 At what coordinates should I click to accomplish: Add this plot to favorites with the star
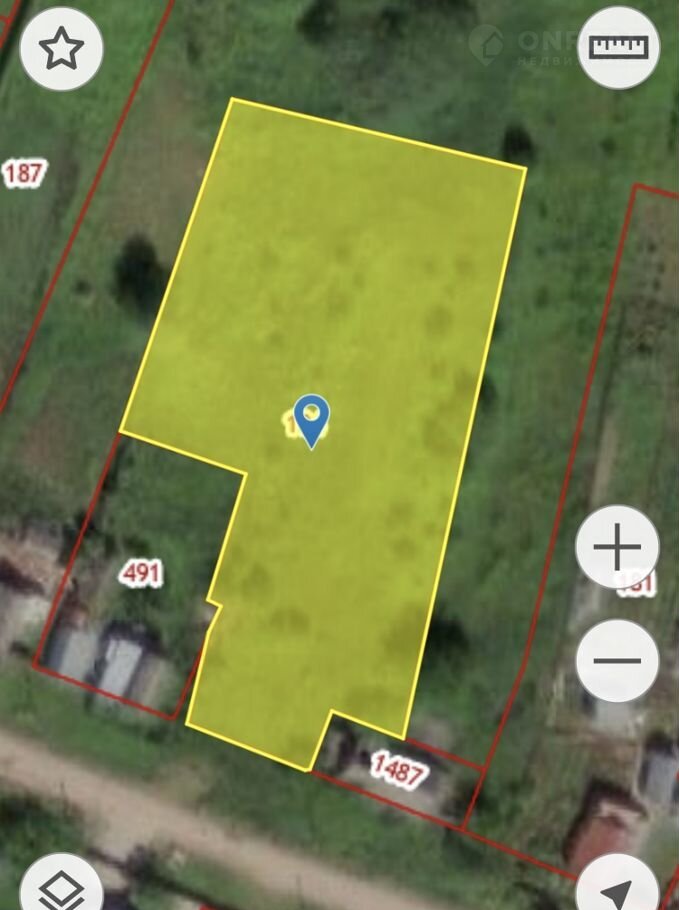coord(61,49)
